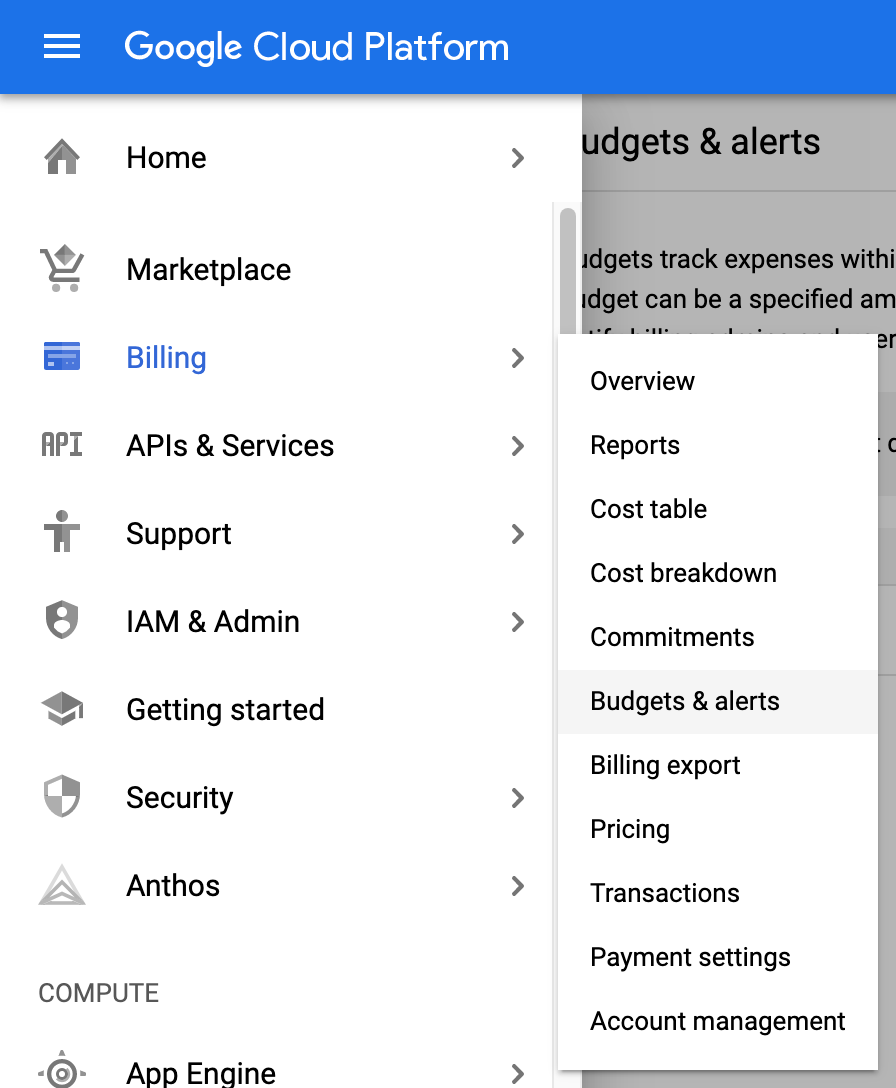The height and width of the screenshot is (1088, 896).
Task: Go to the Security section
Action: coord(179,798)
